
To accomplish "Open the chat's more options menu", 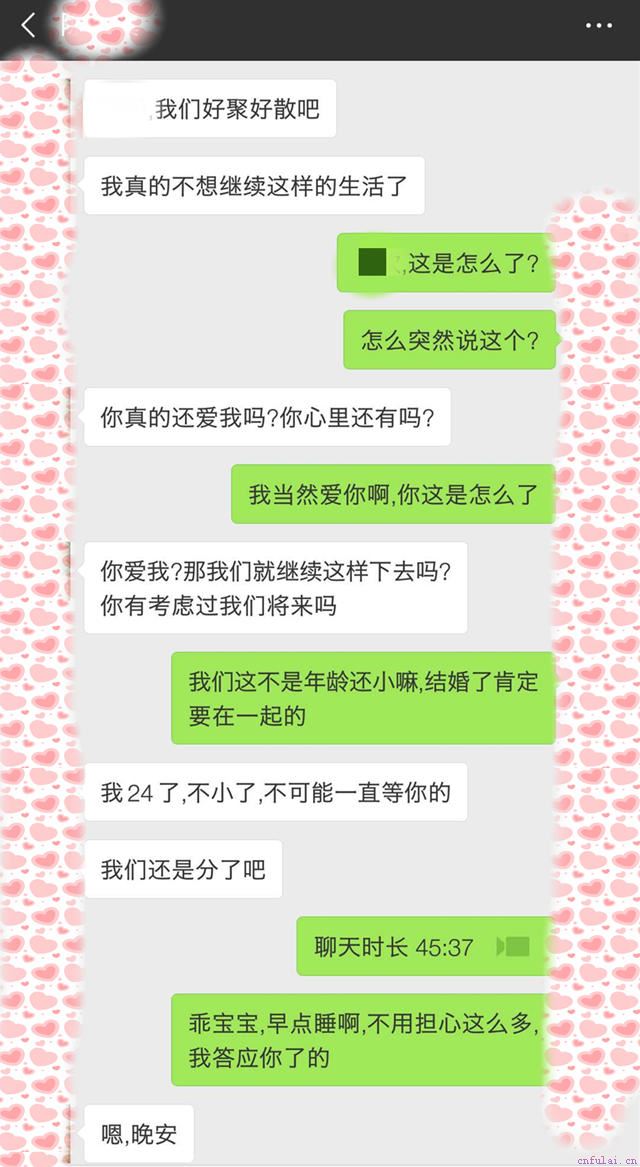I will tap(598, 26).
